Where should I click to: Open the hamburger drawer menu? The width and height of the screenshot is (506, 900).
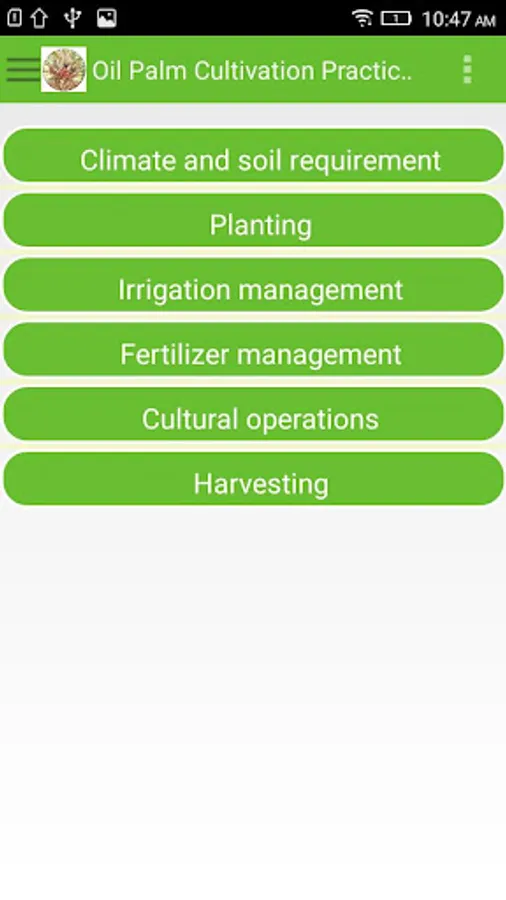[x=22, y=69]
